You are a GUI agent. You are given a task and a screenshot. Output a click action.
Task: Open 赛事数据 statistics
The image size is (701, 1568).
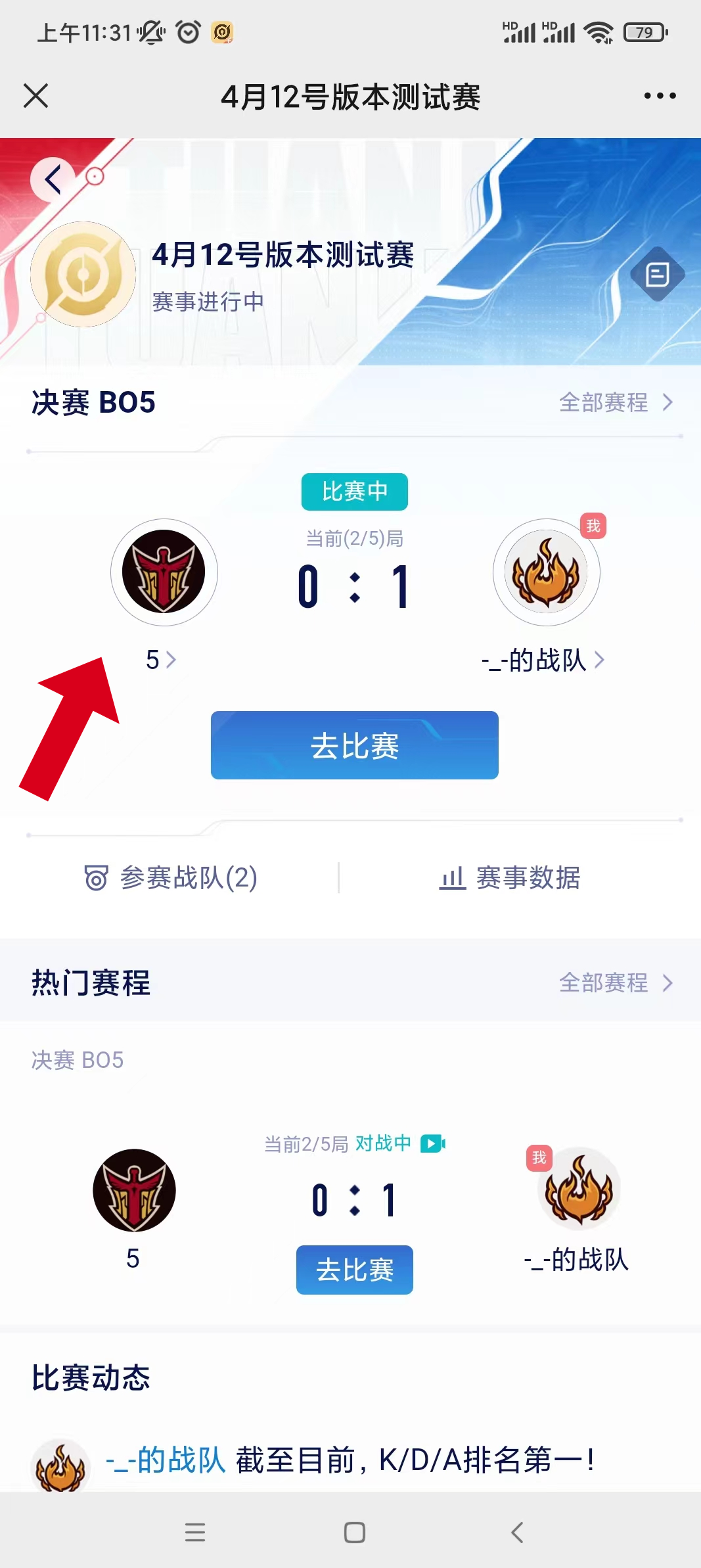point(510,878)
